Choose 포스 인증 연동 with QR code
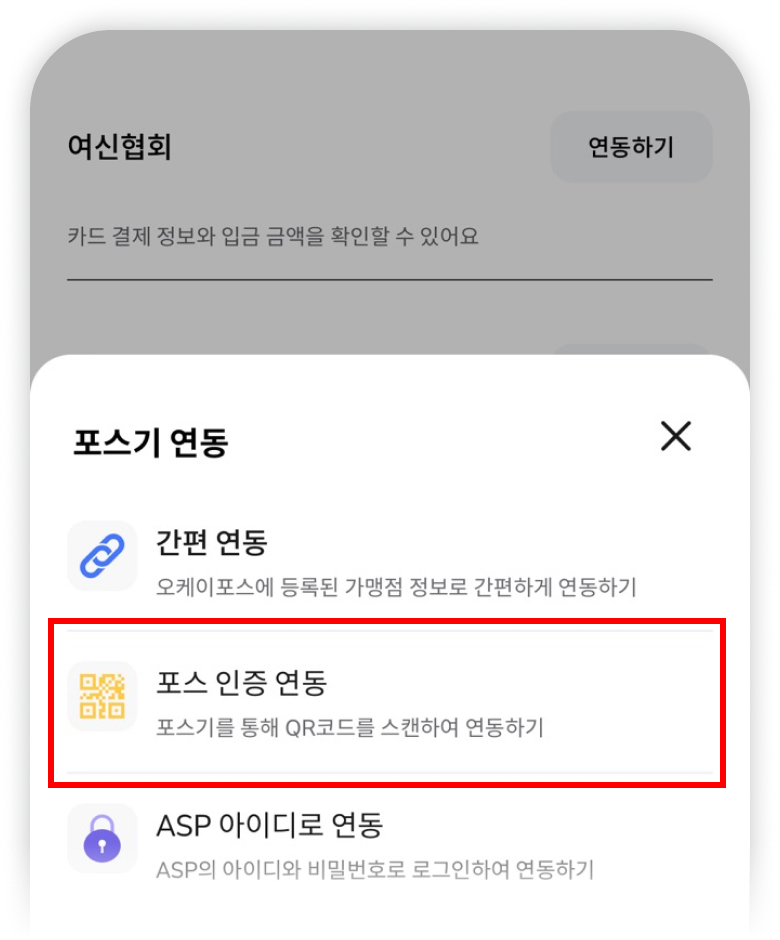The width and height of the screenshot is (780, 940). (x=388, y=702)
